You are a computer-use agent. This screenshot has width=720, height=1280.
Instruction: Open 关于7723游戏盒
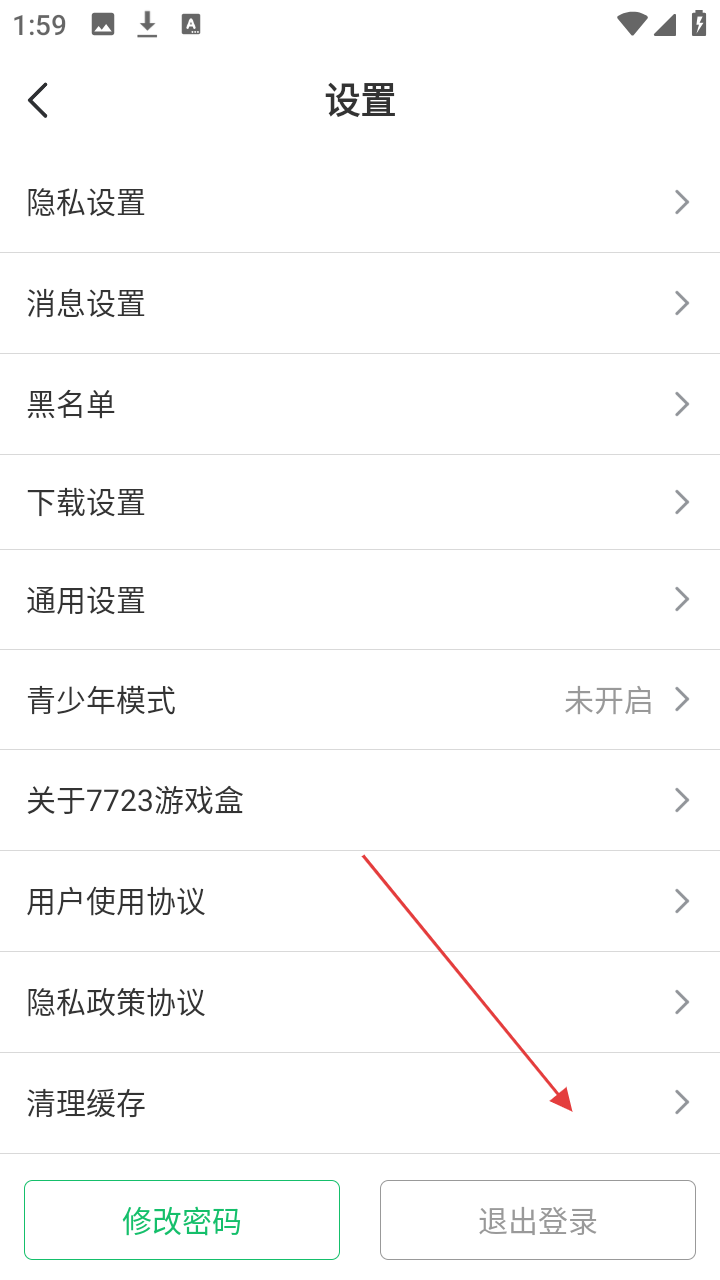[360, 800]
